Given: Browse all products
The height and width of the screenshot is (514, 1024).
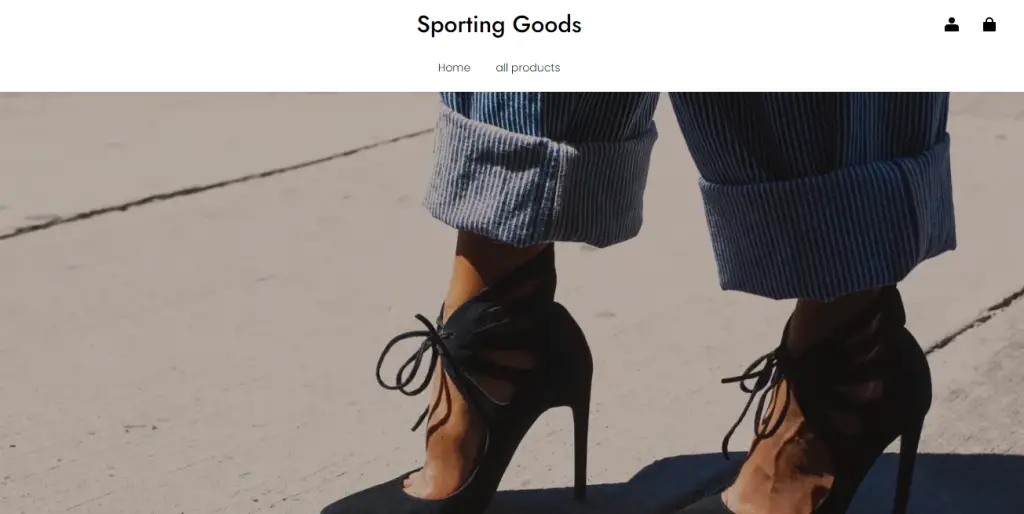Looking at the screenshot, I should pyautogui.click(x=527, y=68).
